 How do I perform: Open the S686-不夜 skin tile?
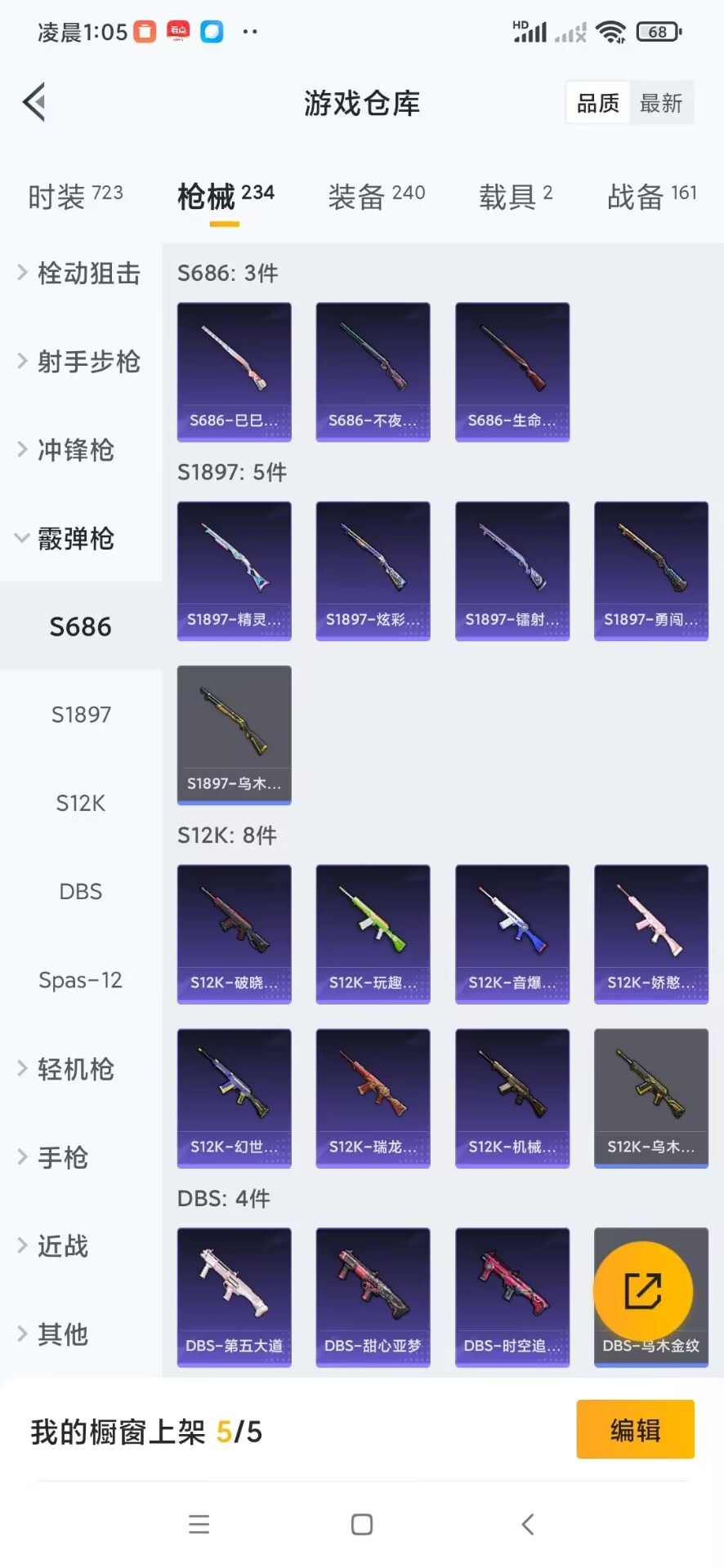point(373,372)
